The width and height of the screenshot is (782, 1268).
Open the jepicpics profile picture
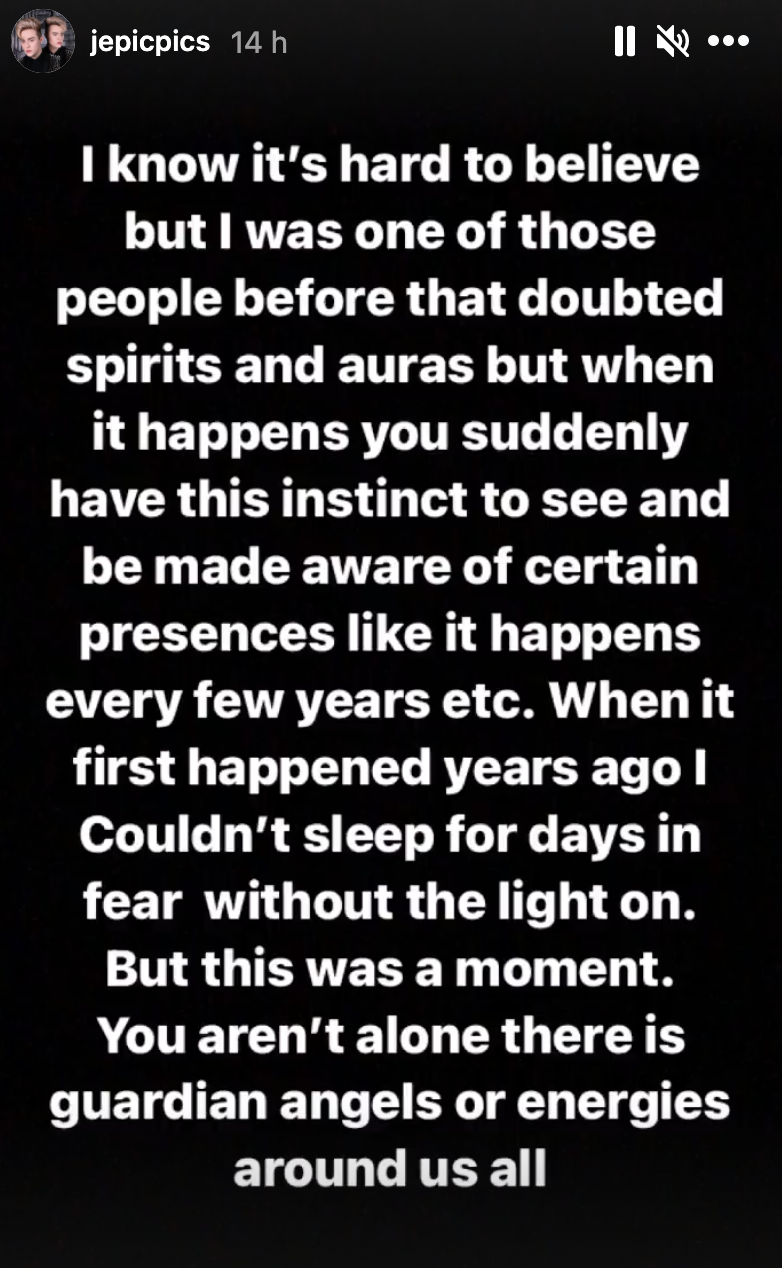[x=43, y=42]
